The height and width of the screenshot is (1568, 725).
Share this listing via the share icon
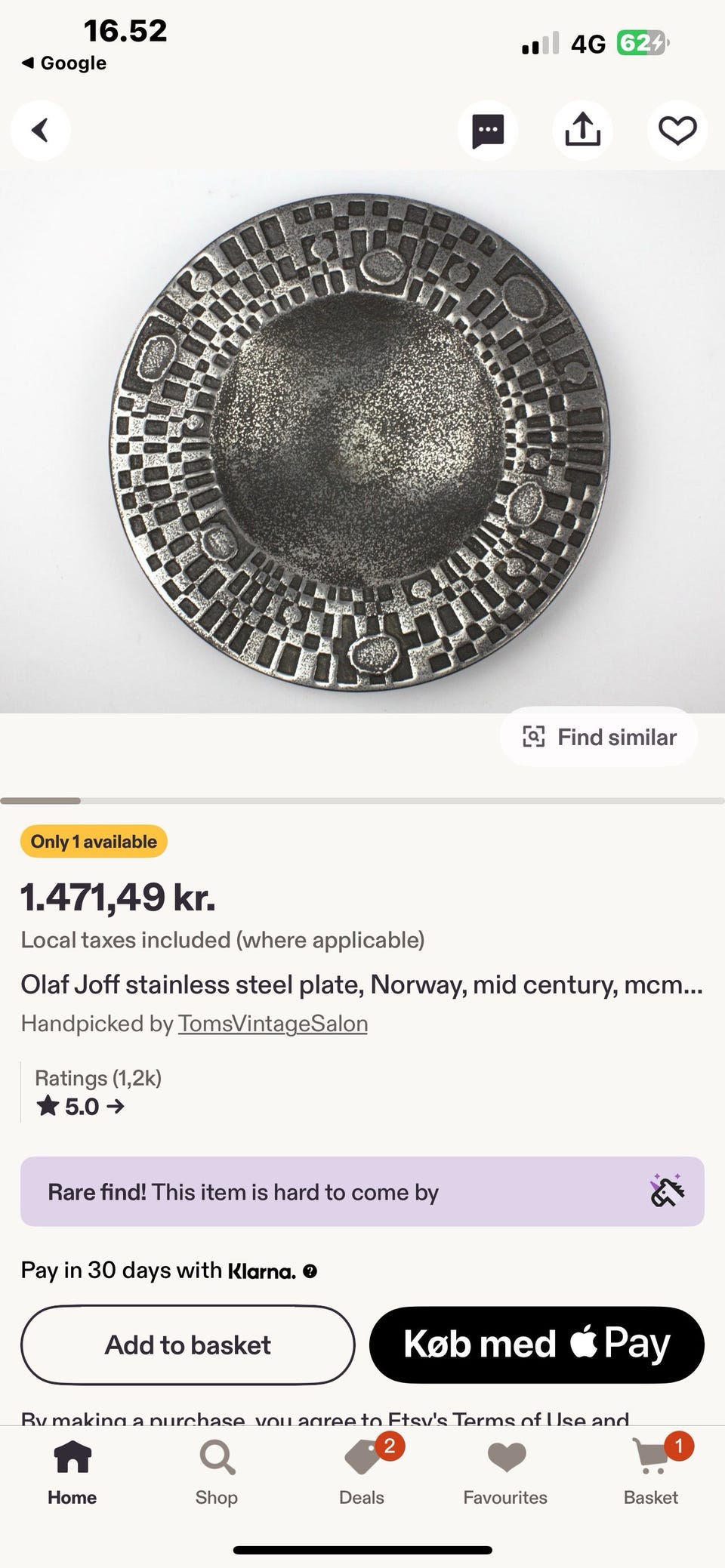[582, 129]
